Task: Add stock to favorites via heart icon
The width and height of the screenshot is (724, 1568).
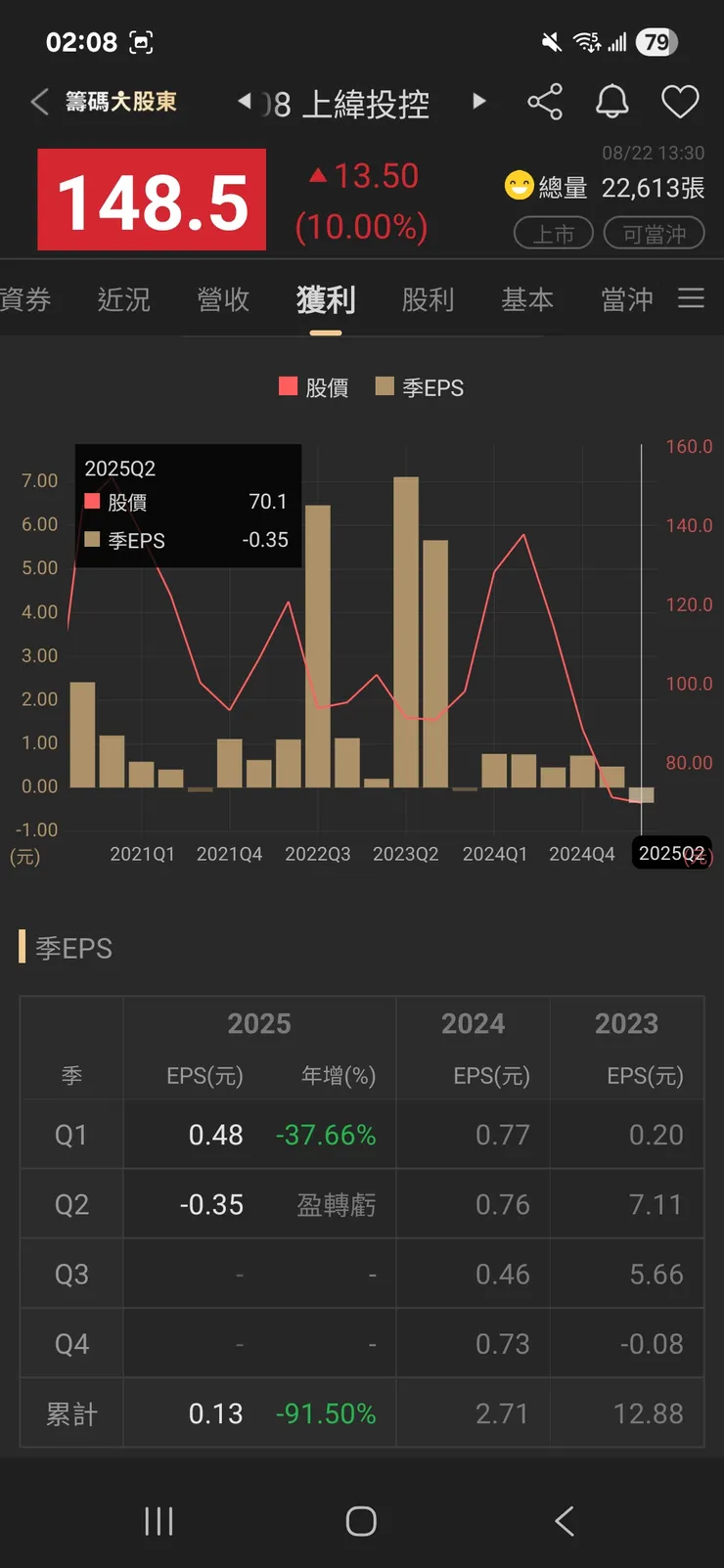Action: click(x=679, y=102)
